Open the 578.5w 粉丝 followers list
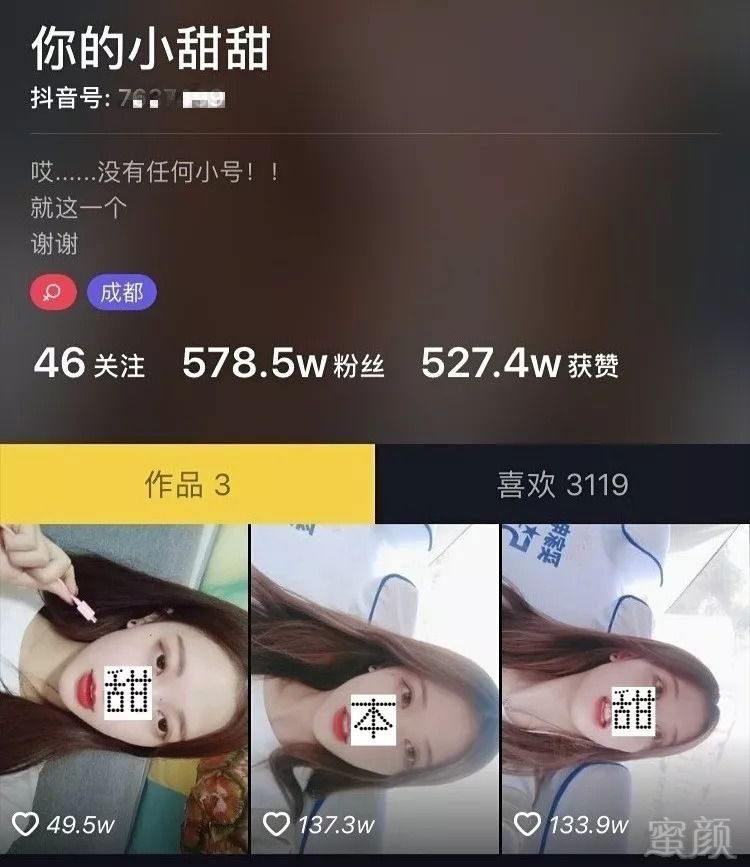The width and height of the screenshot is (750, 867). pos(283,364)
